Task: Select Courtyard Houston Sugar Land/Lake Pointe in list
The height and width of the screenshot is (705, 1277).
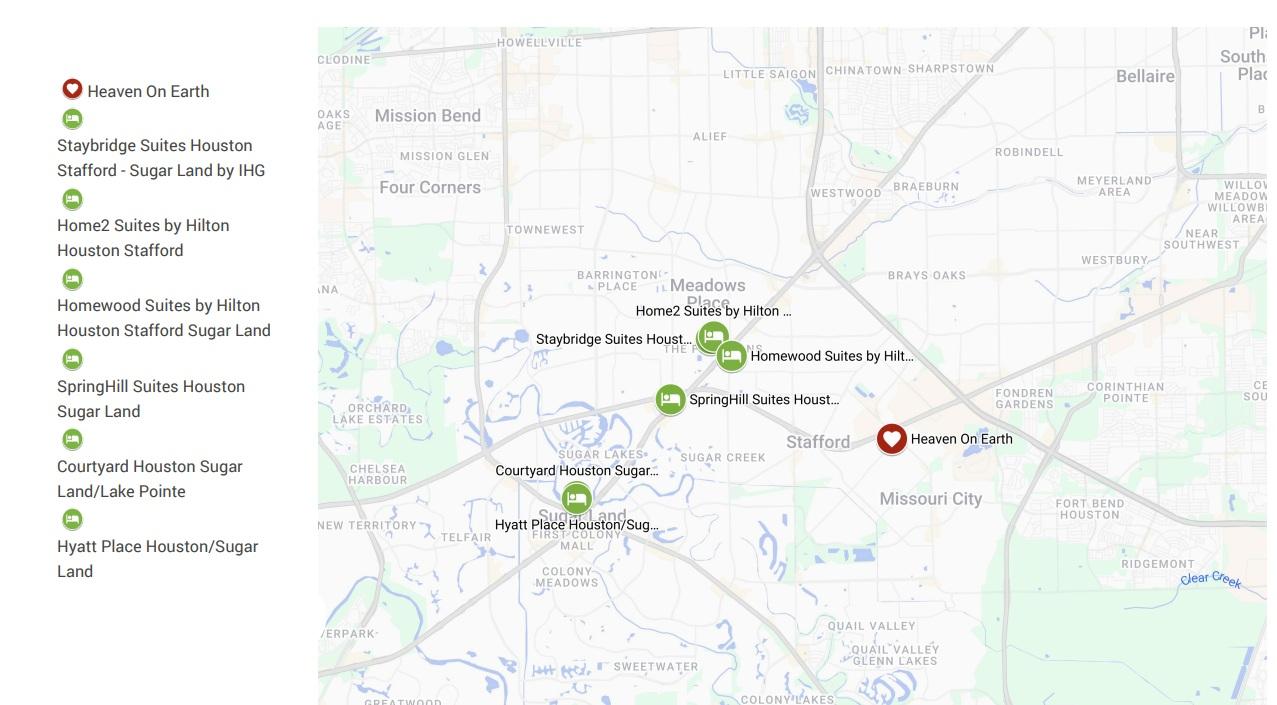Action: click(x=149, y=478)
